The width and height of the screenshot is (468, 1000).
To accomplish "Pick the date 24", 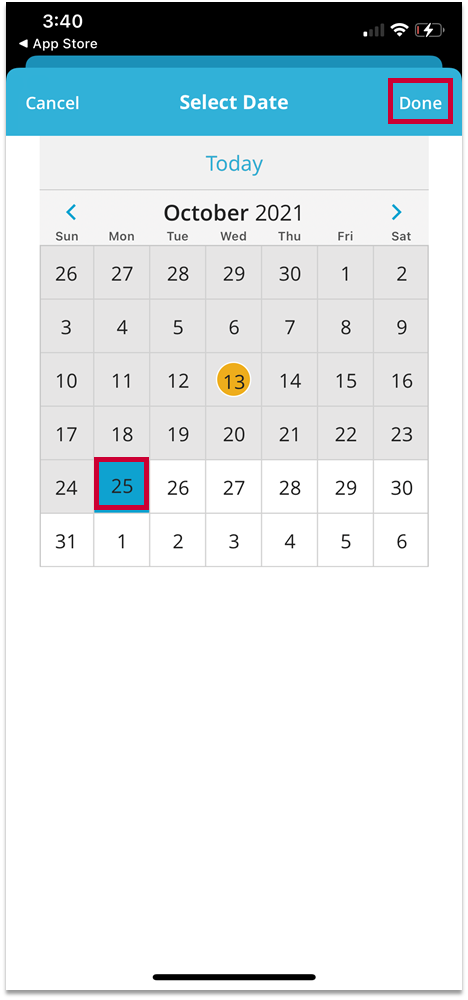I will [67, 487].
